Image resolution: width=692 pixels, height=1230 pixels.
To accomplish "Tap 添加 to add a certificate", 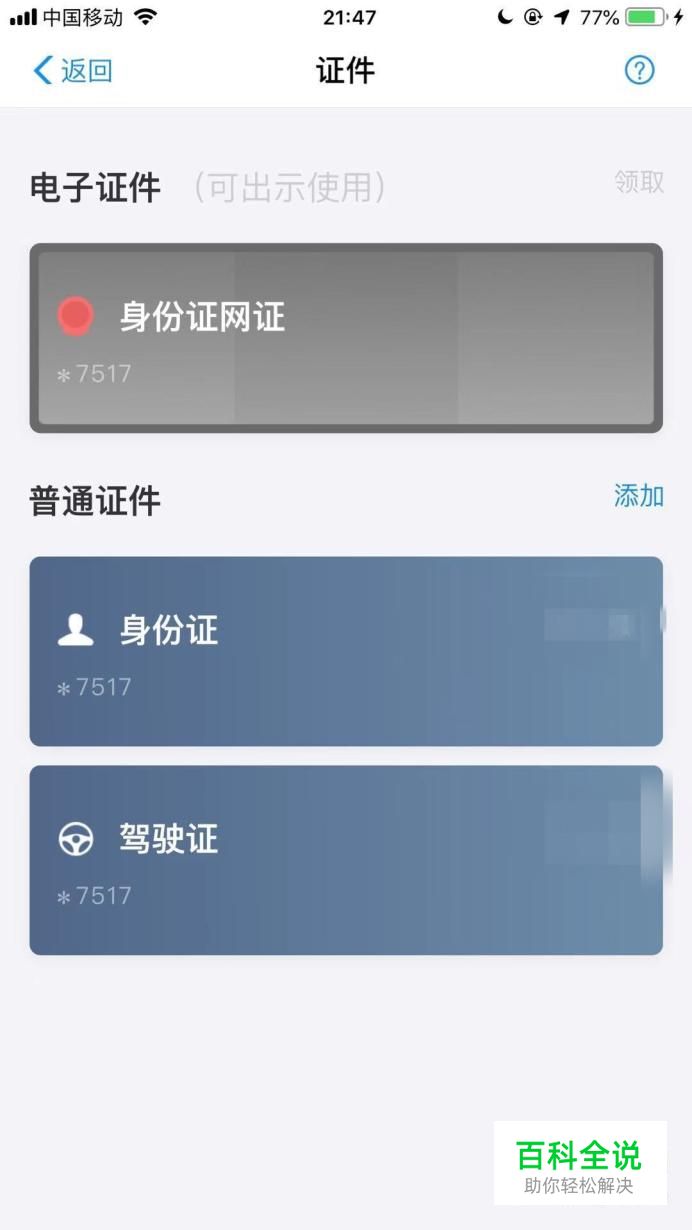I will (639, 496).
